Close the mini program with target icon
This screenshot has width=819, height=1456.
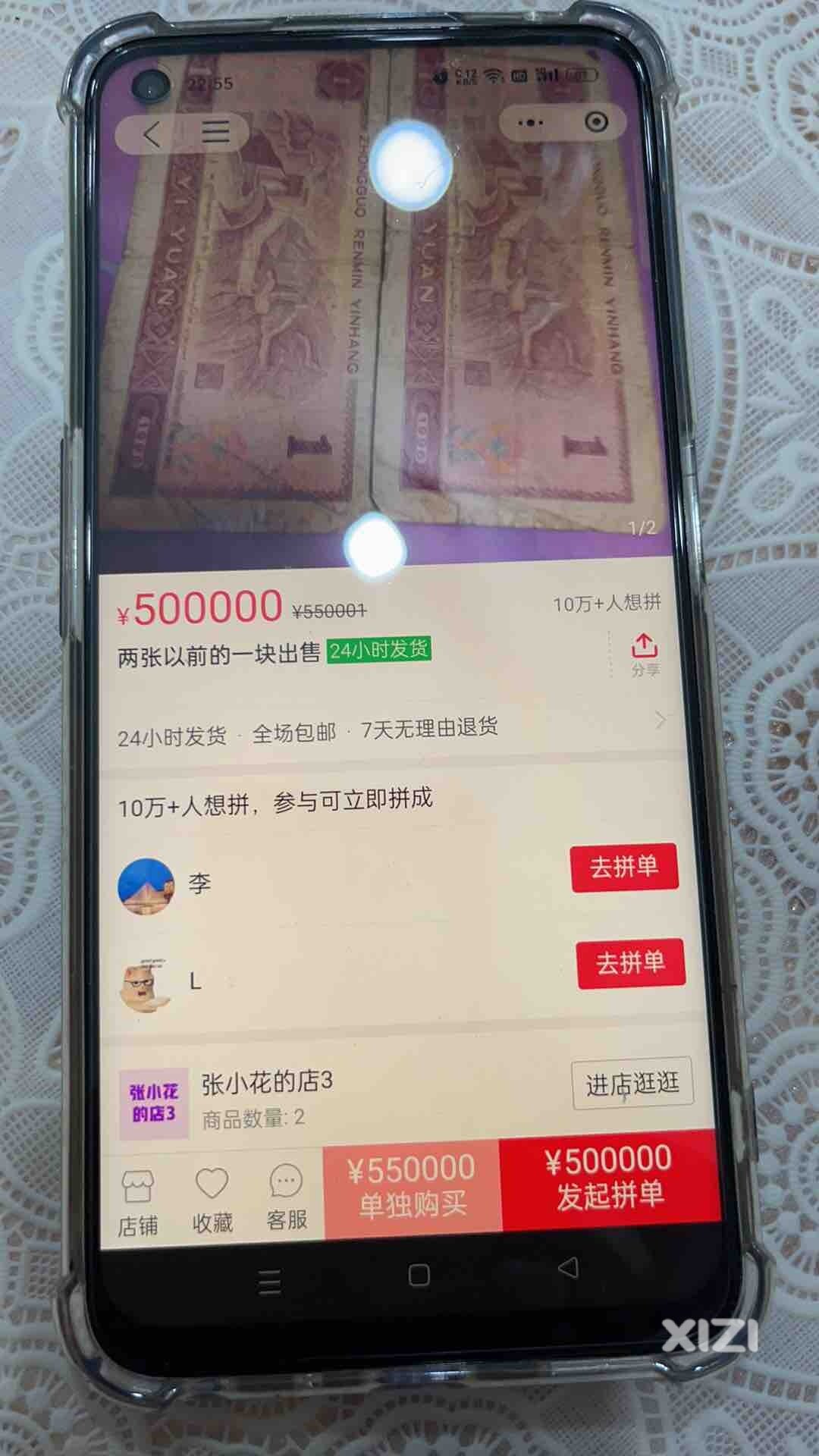pos(597,121)
